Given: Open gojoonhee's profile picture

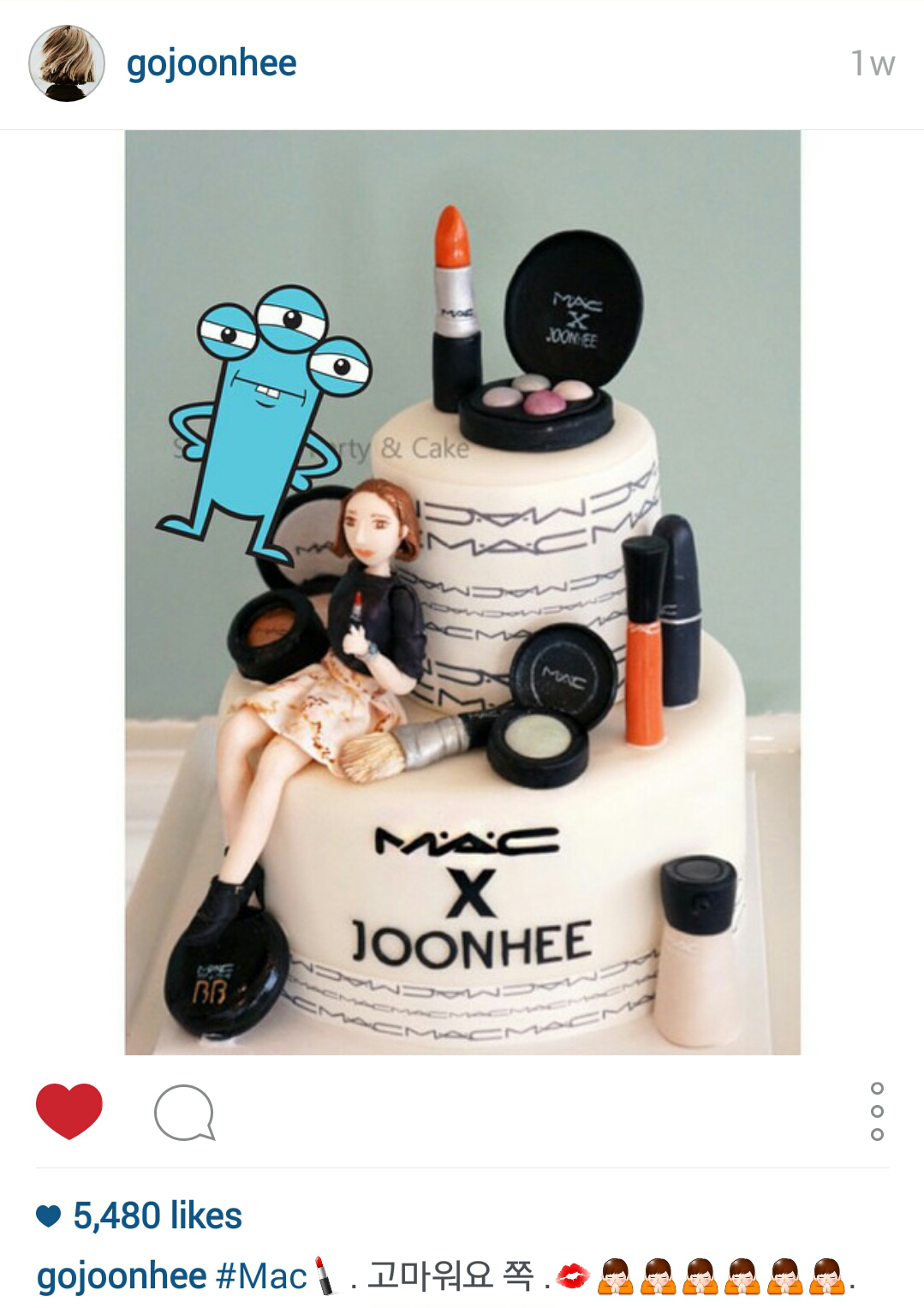Looking at the screenshot, I should click(67, 64).
